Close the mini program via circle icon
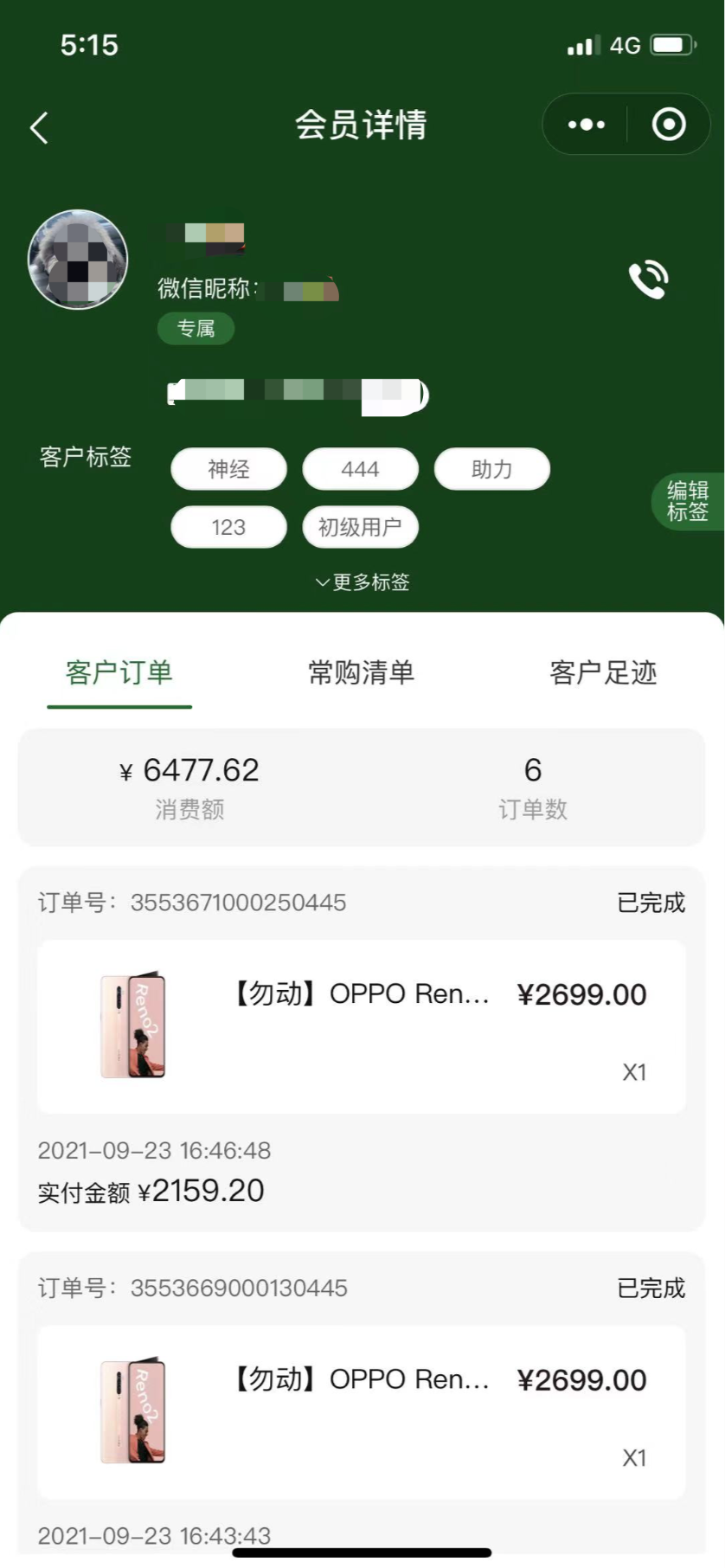 [668, 125]
